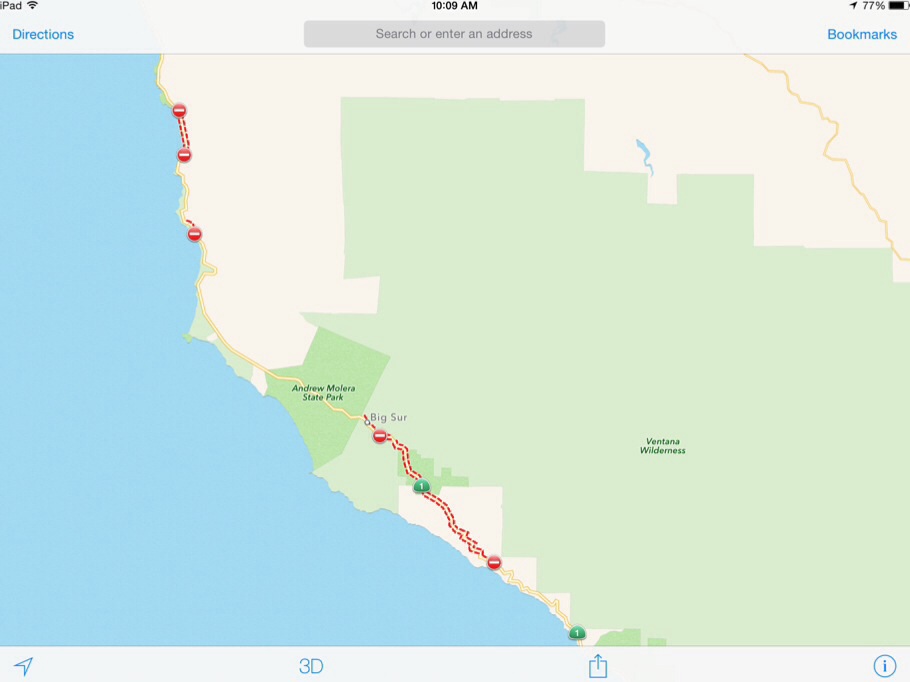Center map on current location
This screenshot has height=682, width=910.
click(23, 666)
